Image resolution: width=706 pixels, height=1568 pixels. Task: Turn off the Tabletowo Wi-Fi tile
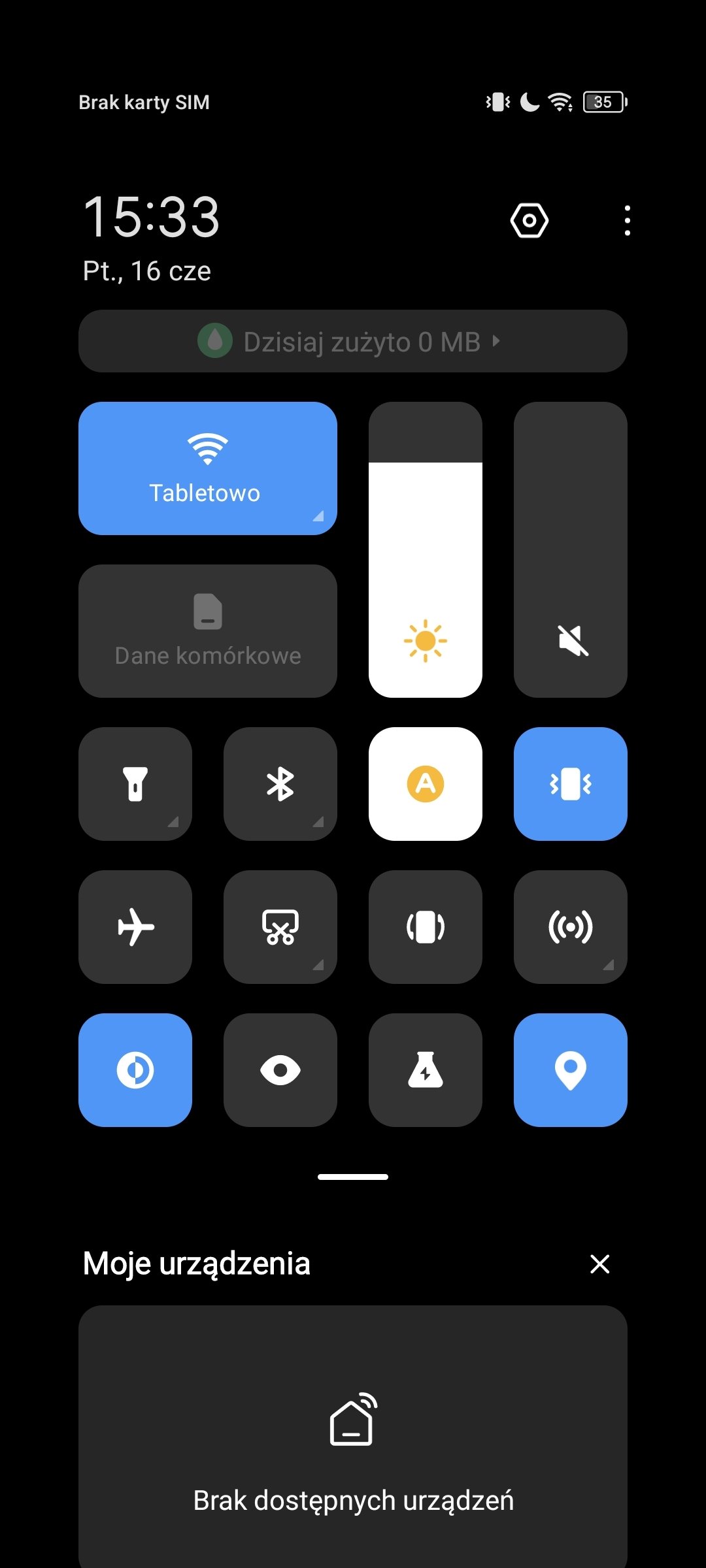click(x=208, y=468)
